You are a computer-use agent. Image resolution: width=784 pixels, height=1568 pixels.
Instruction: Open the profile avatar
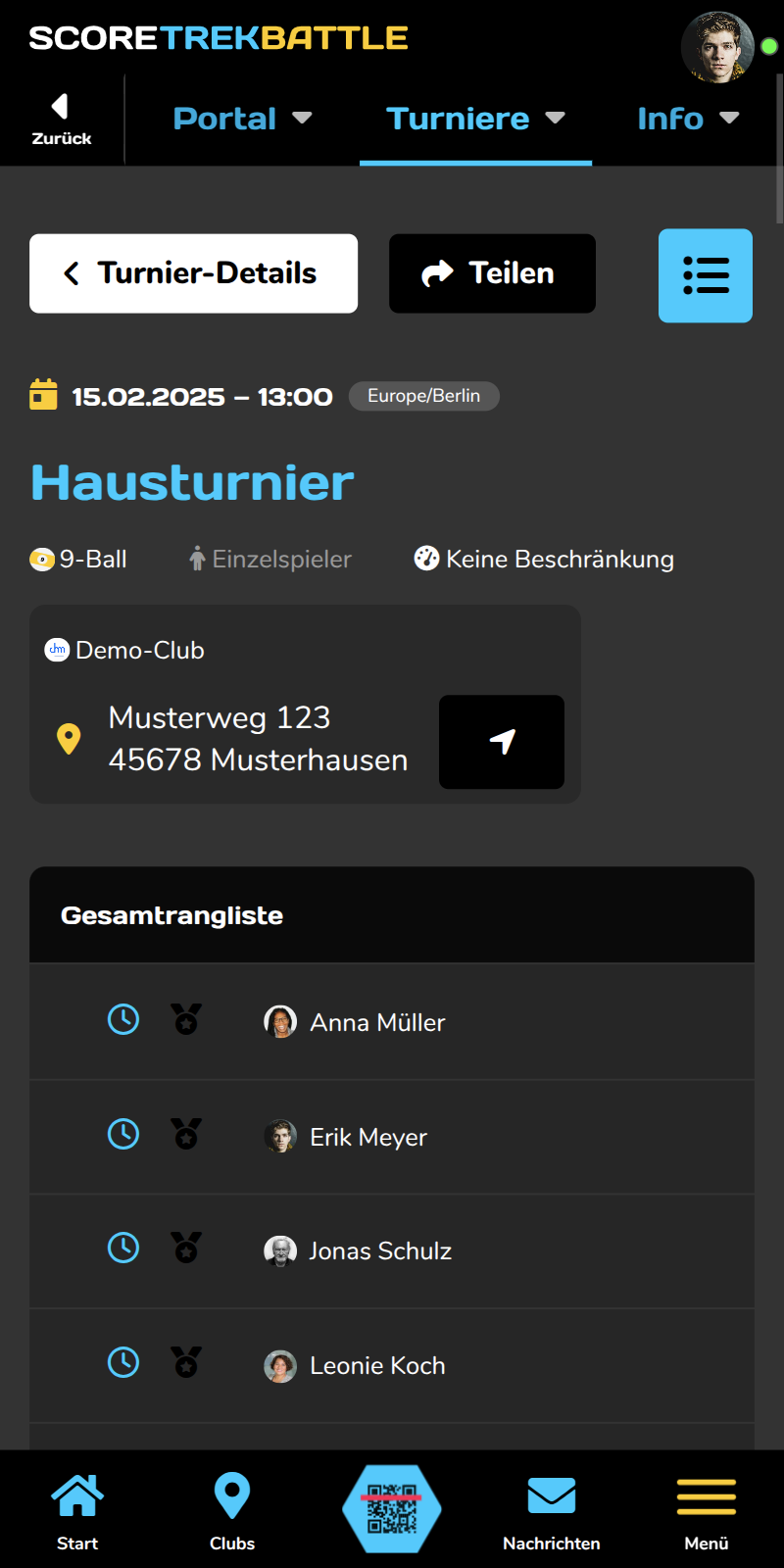pyautogui.click(x=717, y=47)
